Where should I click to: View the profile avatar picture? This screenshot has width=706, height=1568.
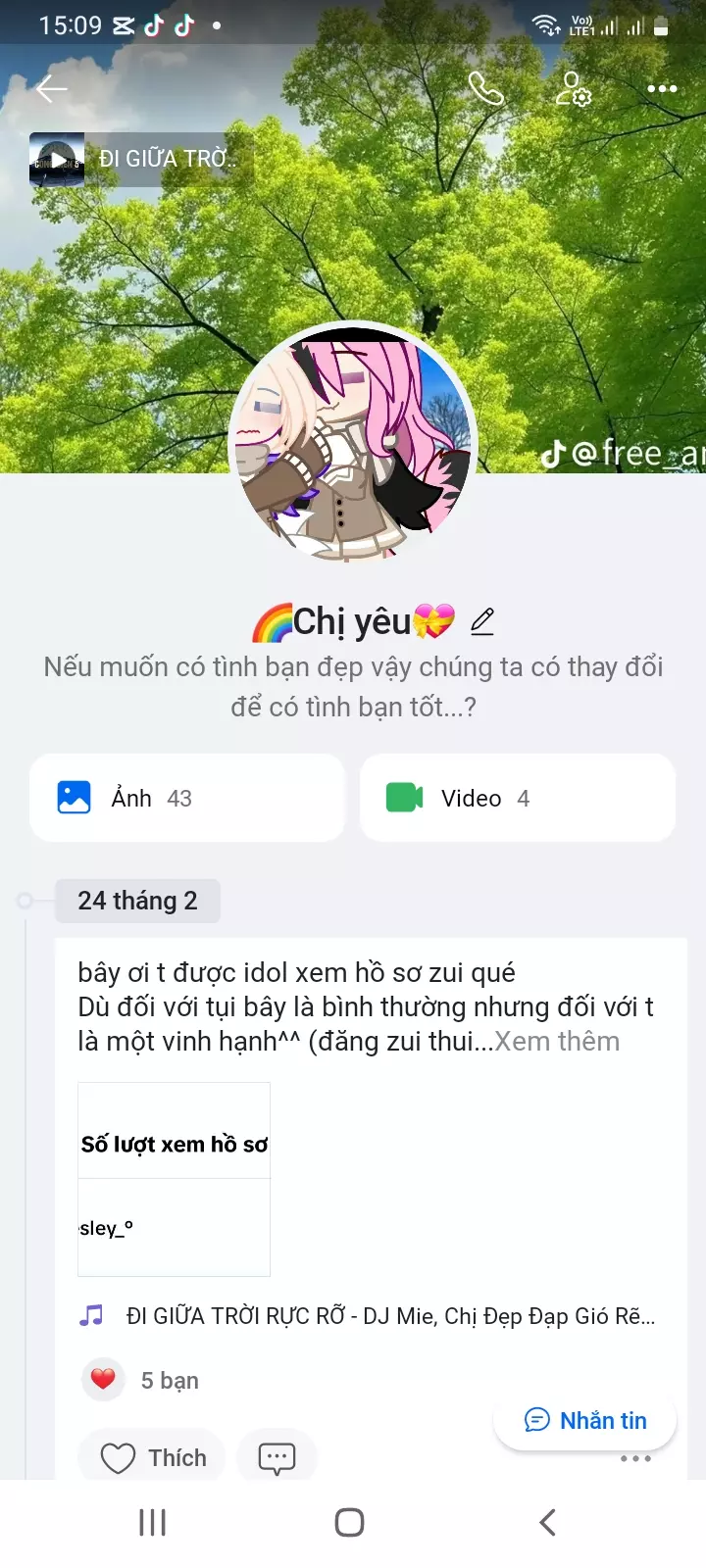353,444
